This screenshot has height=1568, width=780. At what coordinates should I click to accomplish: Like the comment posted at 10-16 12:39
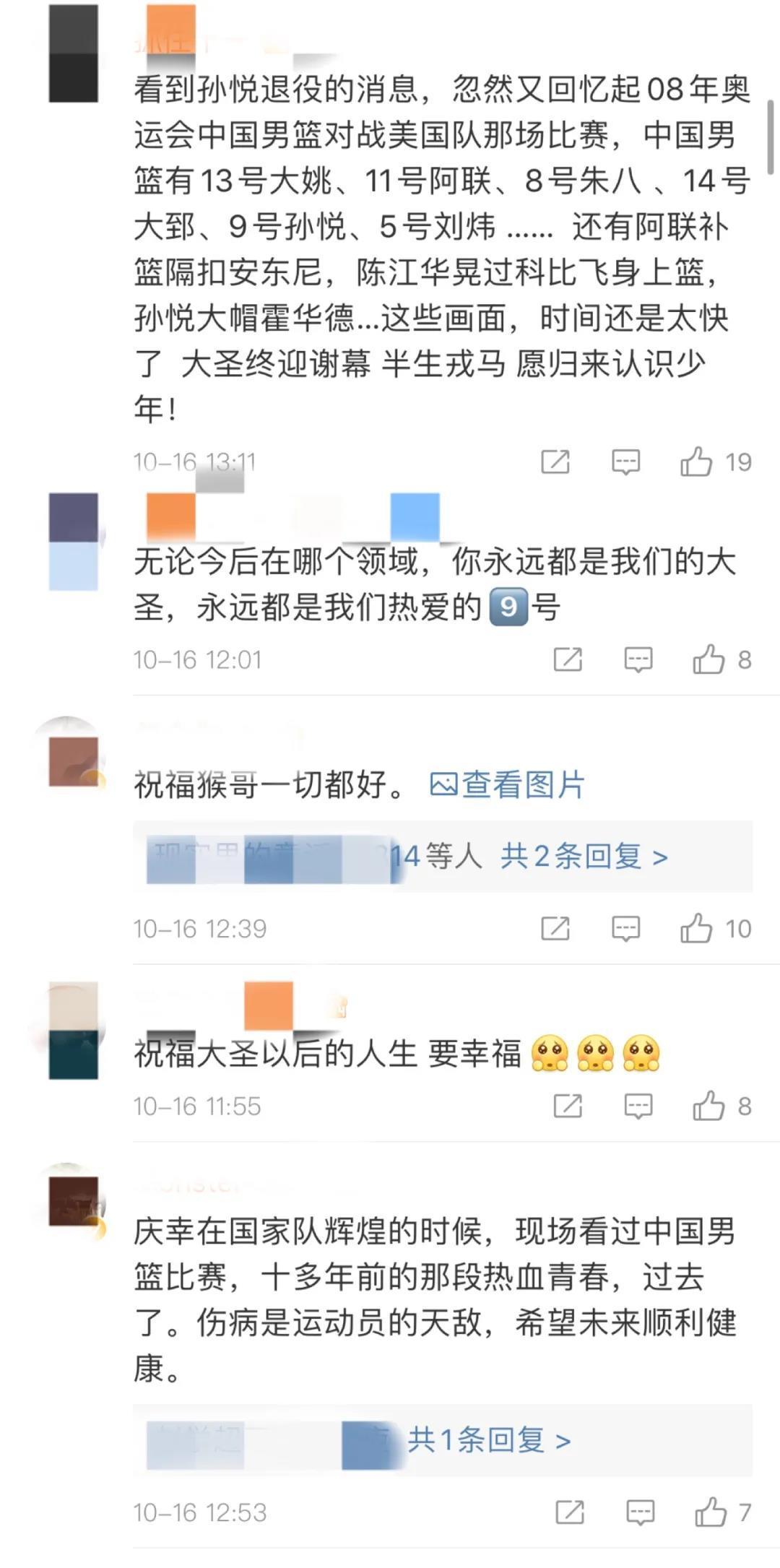[715, 929]
